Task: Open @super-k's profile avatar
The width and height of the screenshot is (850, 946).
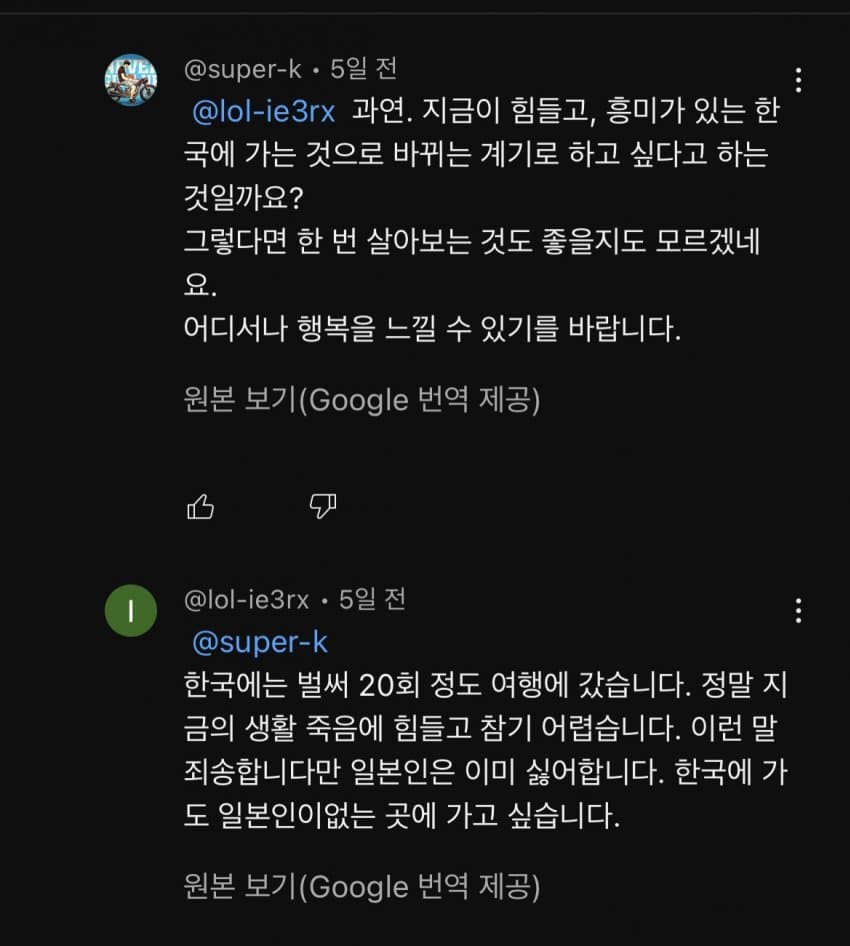Action: [x=131, y=80]
